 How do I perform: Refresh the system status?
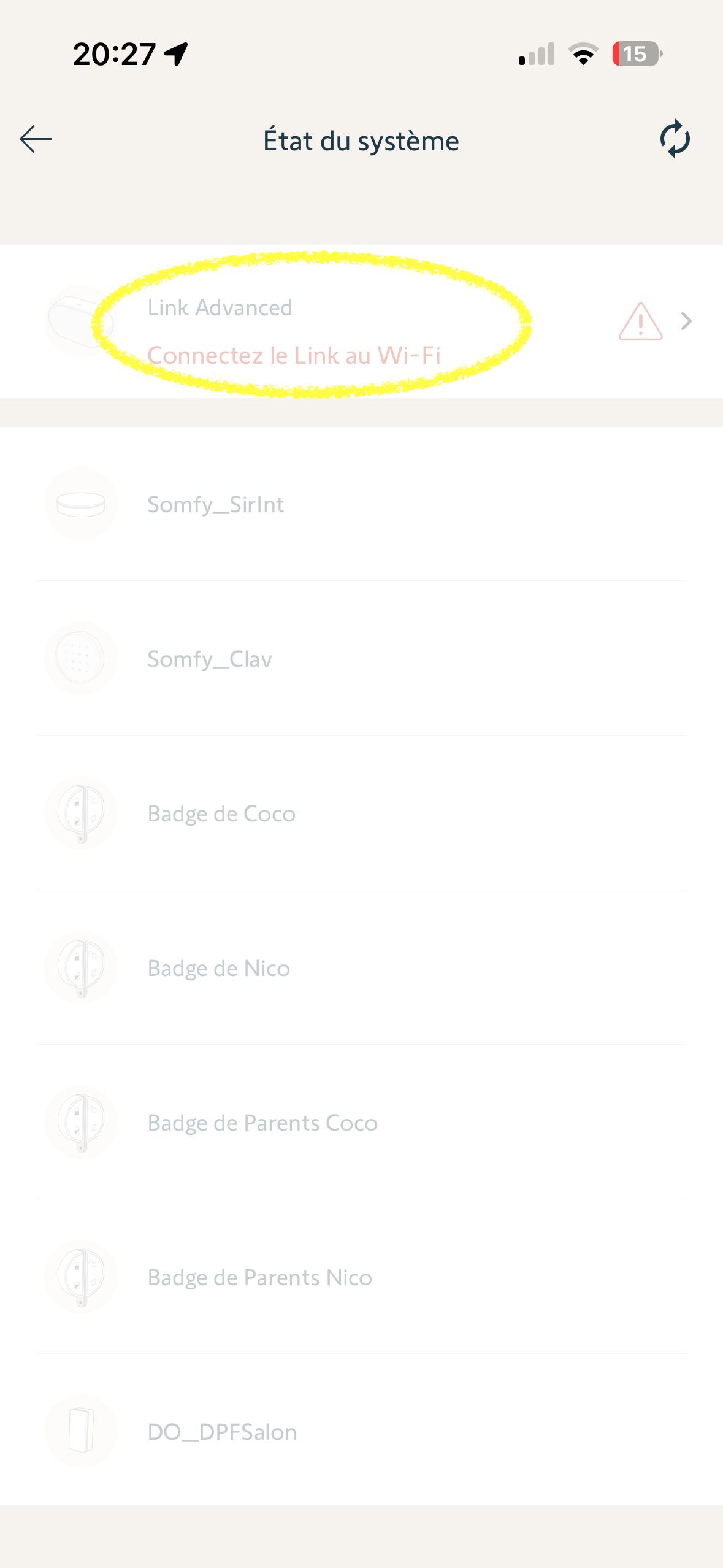pyautogui.click(x=675, y=139)
